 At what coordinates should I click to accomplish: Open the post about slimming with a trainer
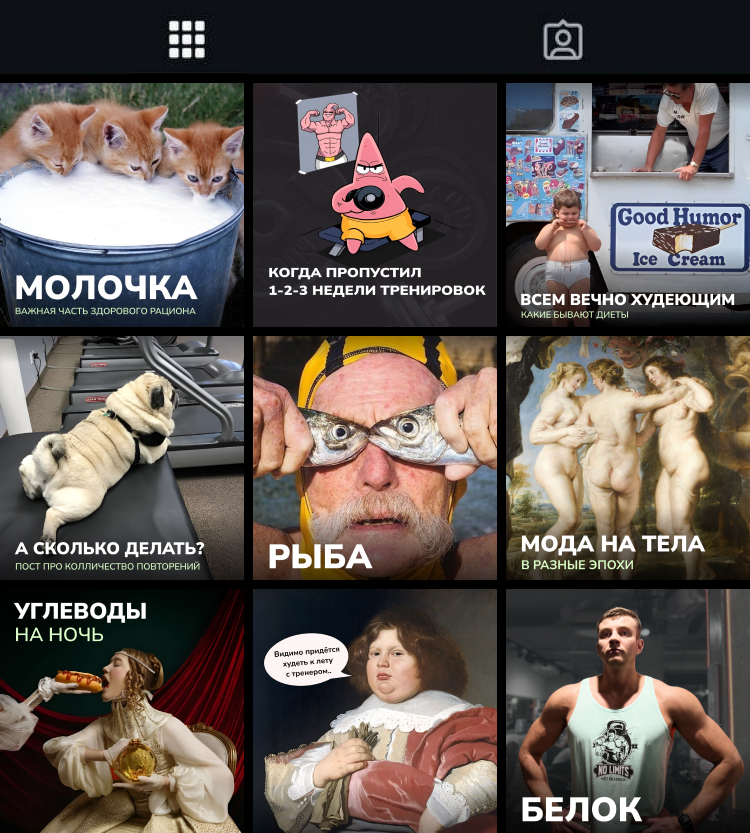click(x=375, y=711)
